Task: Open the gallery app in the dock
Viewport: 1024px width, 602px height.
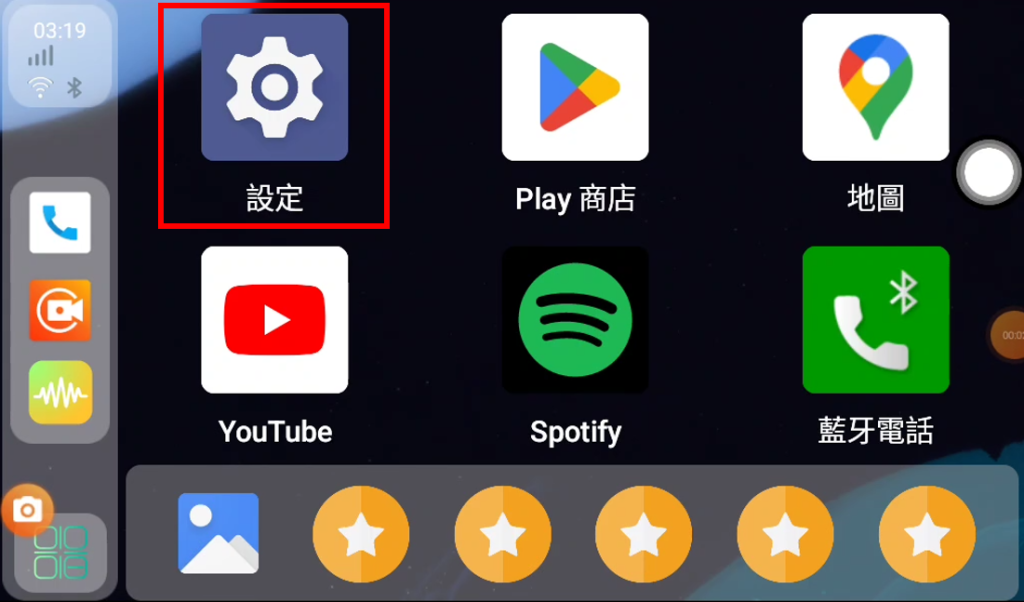Action: (x=218, y=533)
